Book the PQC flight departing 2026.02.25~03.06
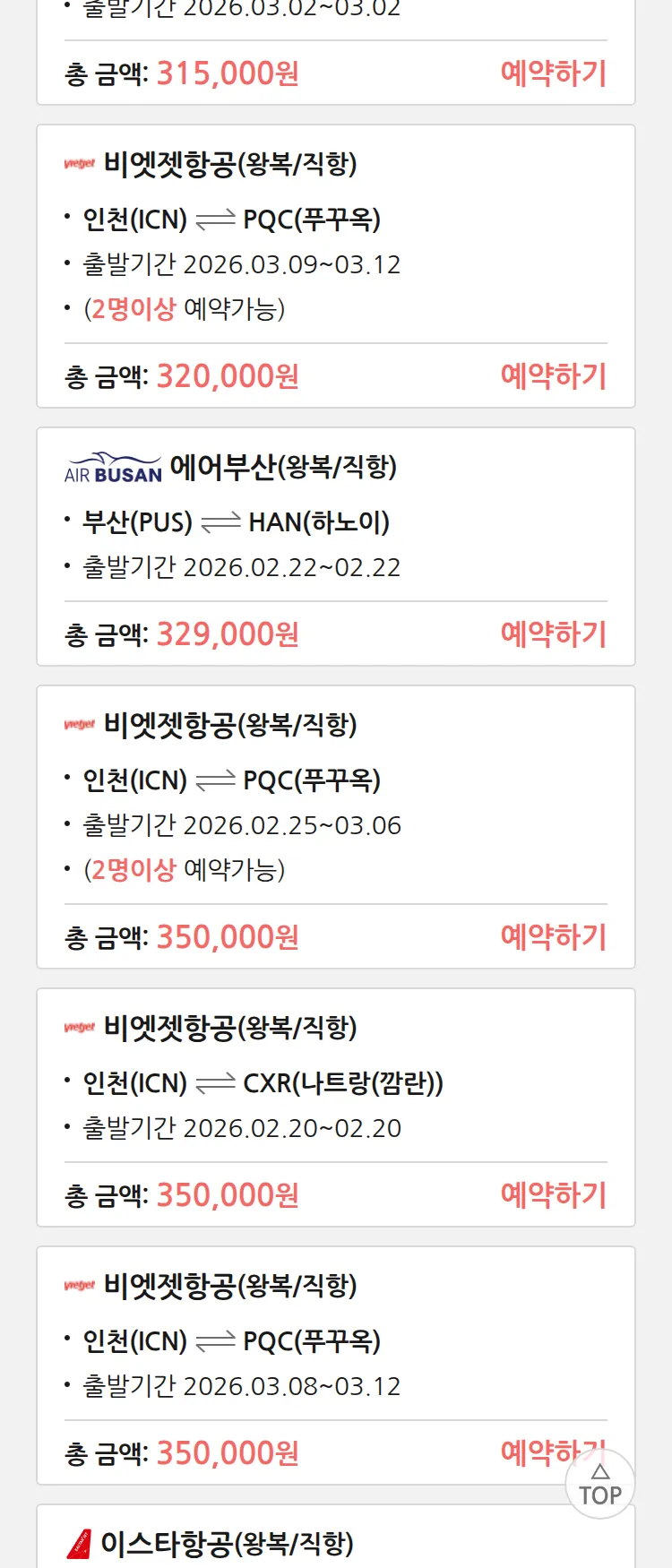This screenshot has width=672, height=1568. coord(553,937)
